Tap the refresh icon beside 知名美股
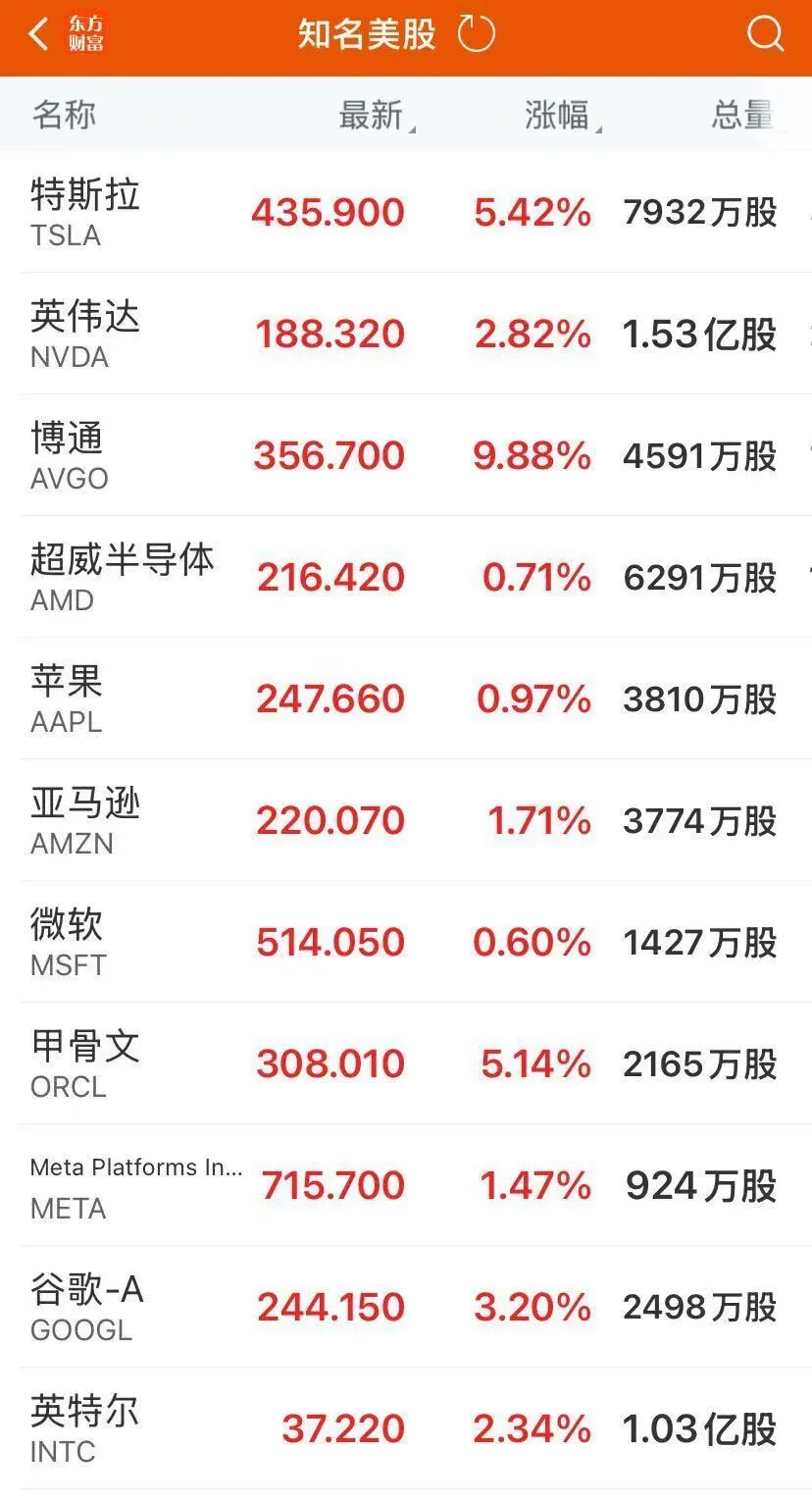Viewport: 812px width, 1502px height. coord(477,33)
